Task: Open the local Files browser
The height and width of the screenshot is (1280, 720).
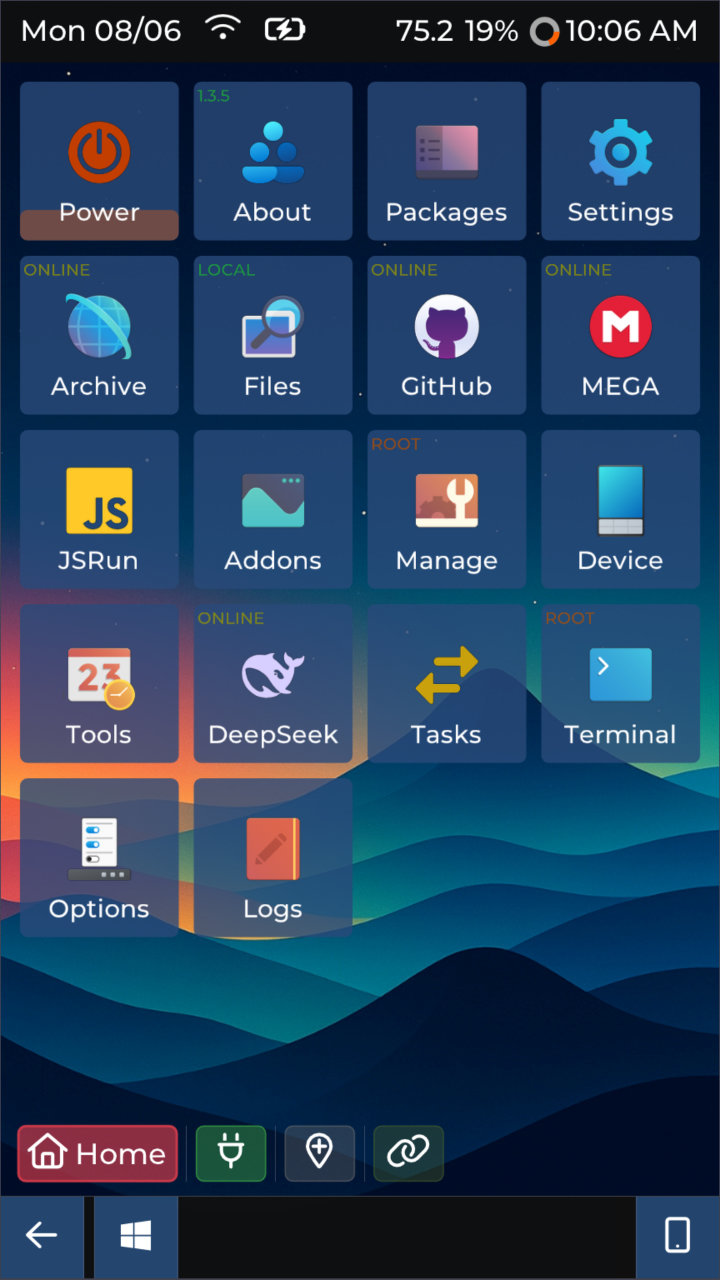Action: pyautogui.click(x=273, y=335)
